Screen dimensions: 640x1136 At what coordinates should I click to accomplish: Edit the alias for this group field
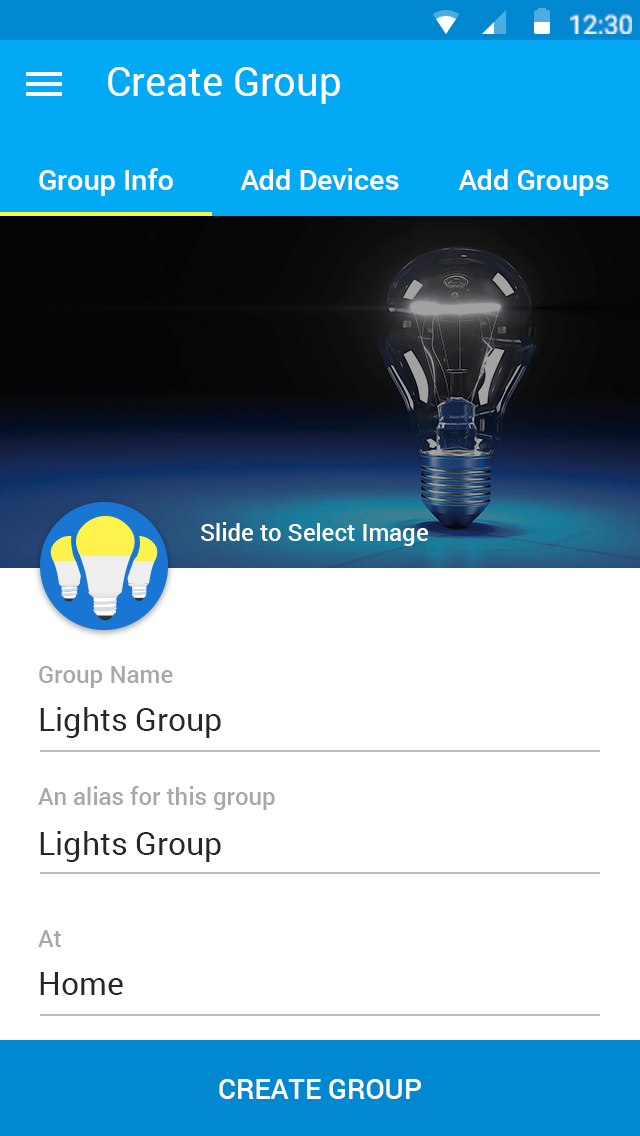[320, 844]
